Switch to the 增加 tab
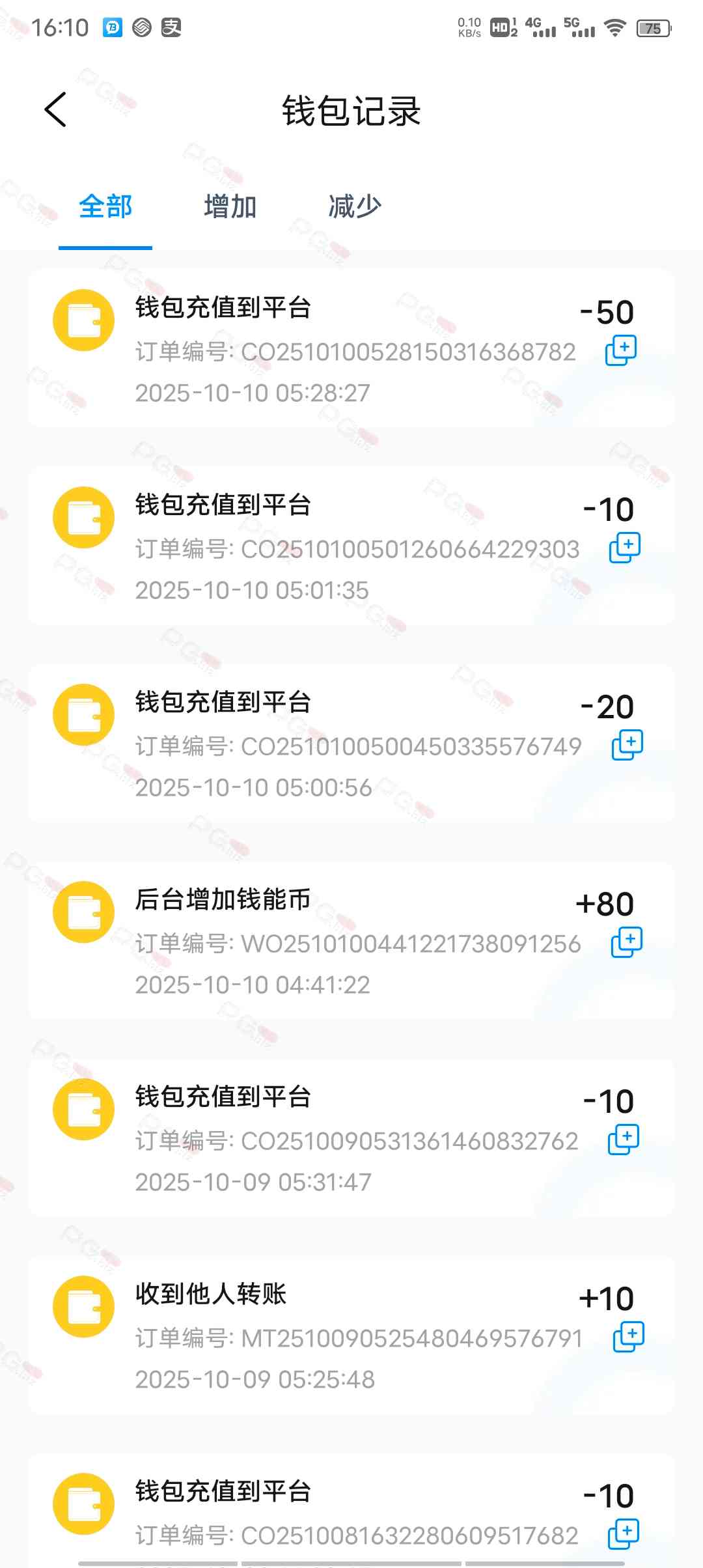This screenshot has height=1568, width=703. pyautogui.click(x=230, y=207)
